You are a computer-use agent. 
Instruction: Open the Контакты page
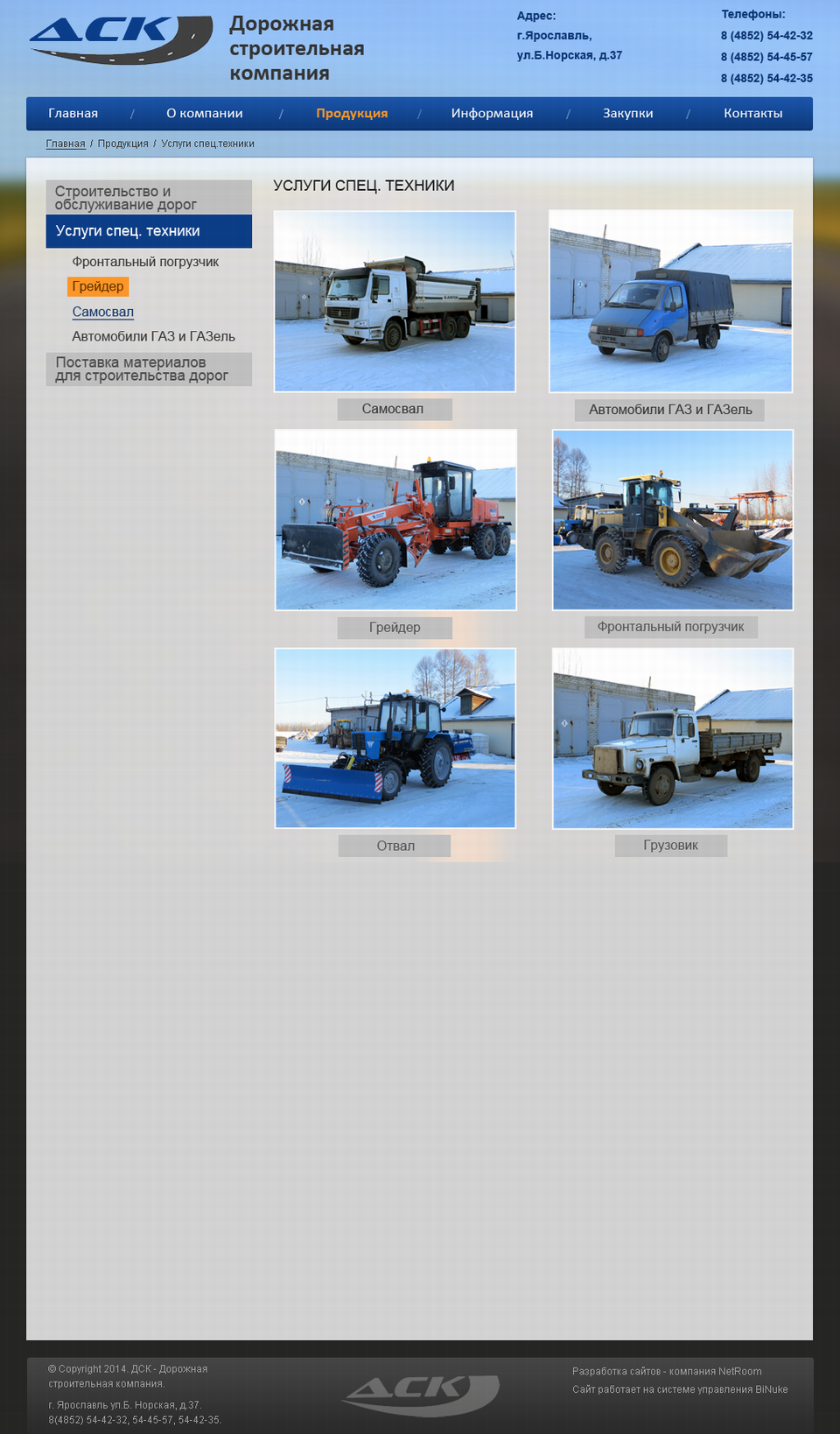tap(752, 114)
